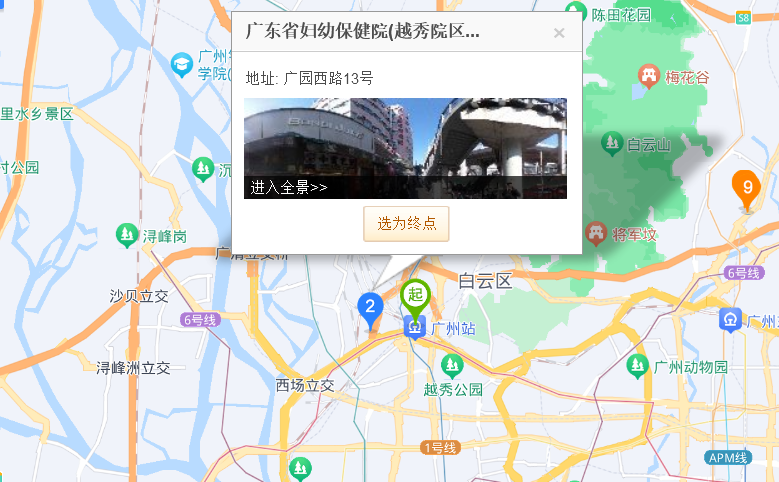Select the 将军坟 point of interest
This screenshot has width=779, height=482.
click(597, 234)
